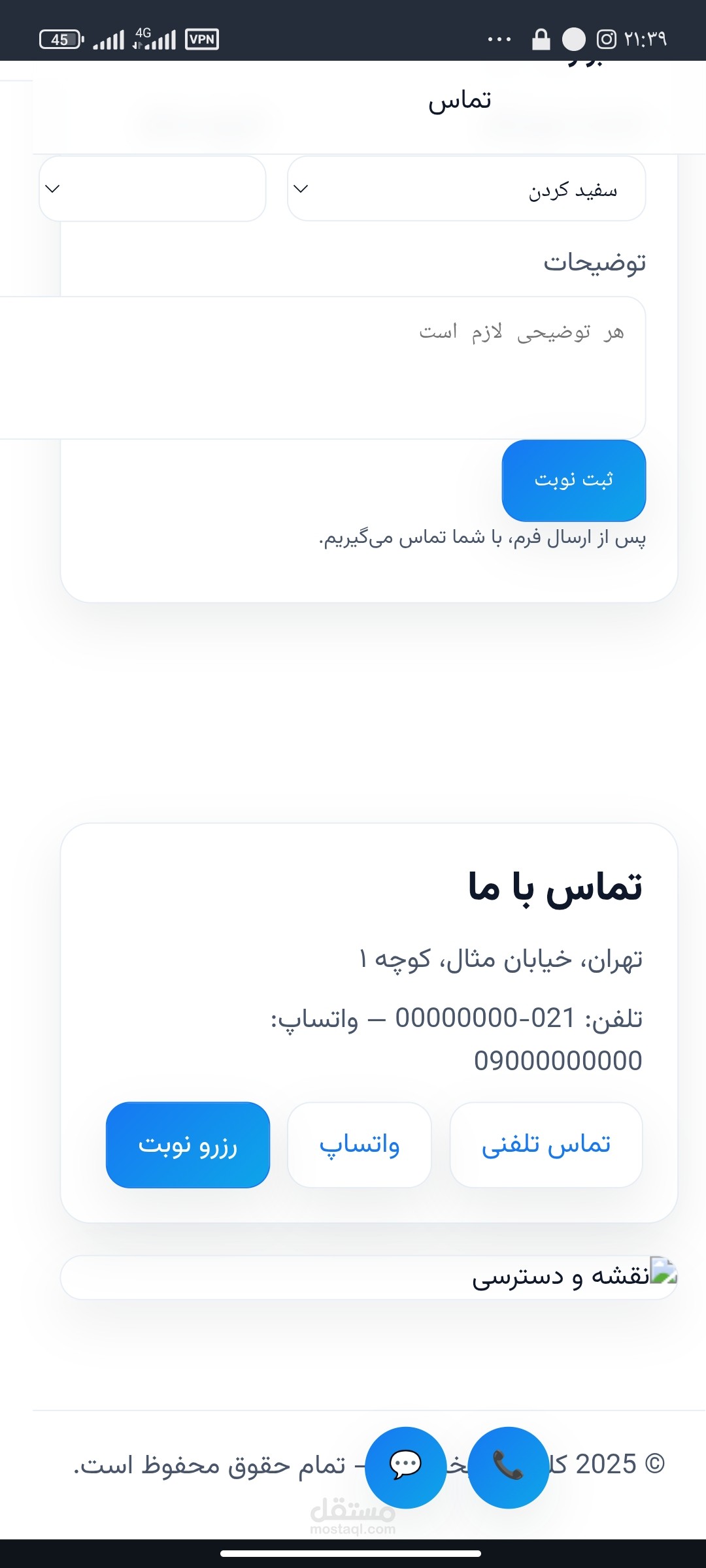Open the floating chat bubble button
706x1568 pixels.
(x=405, y=1467)
